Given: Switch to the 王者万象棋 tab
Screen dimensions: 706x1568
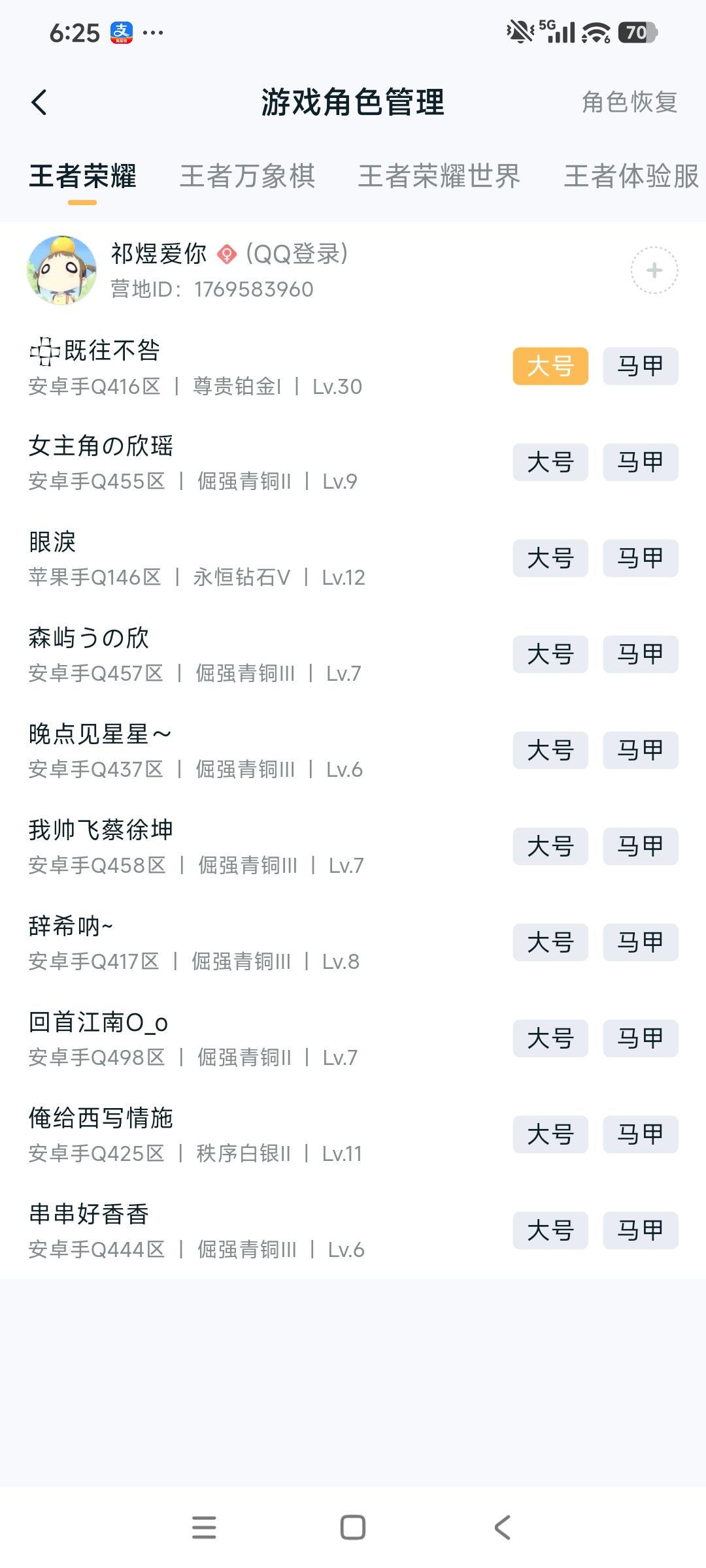Looking at the screenshot, I should [249, 176].
